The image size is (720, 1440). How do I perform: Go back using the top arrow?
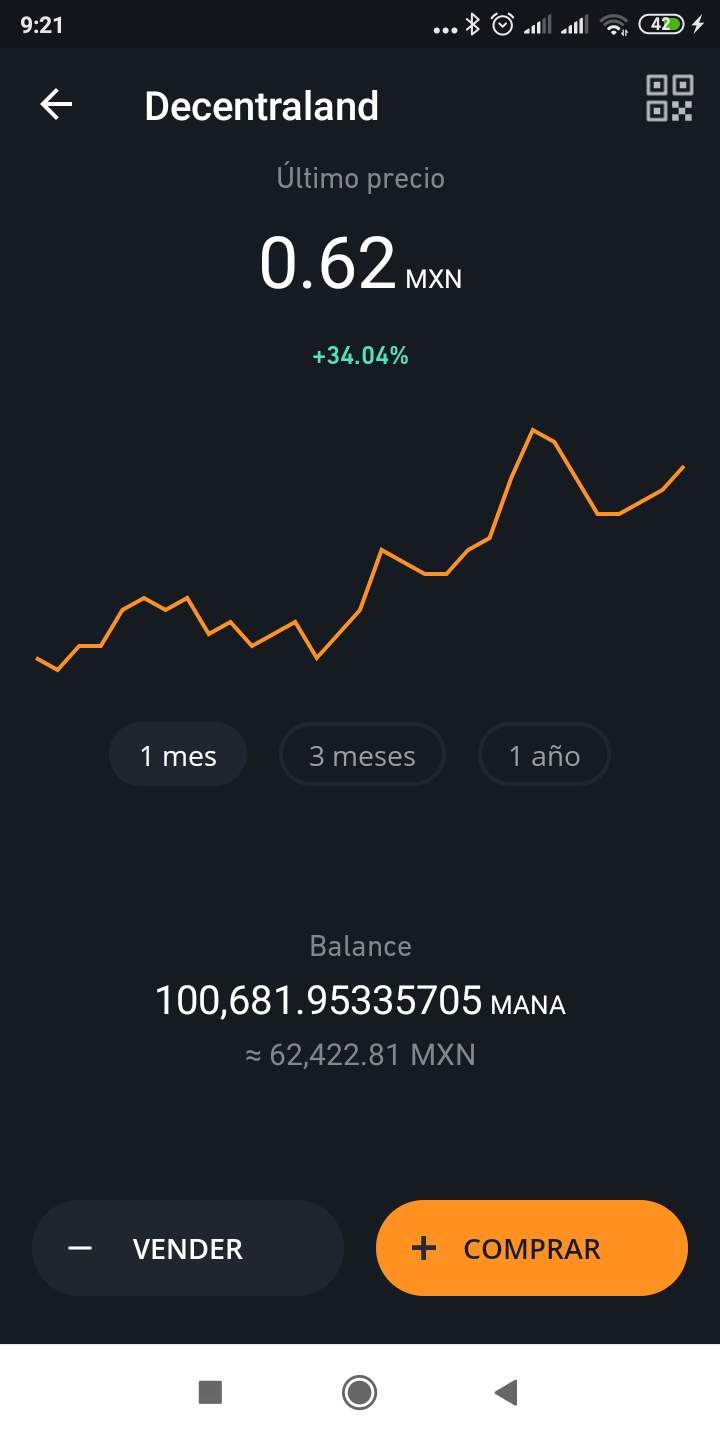pos(56,105)
